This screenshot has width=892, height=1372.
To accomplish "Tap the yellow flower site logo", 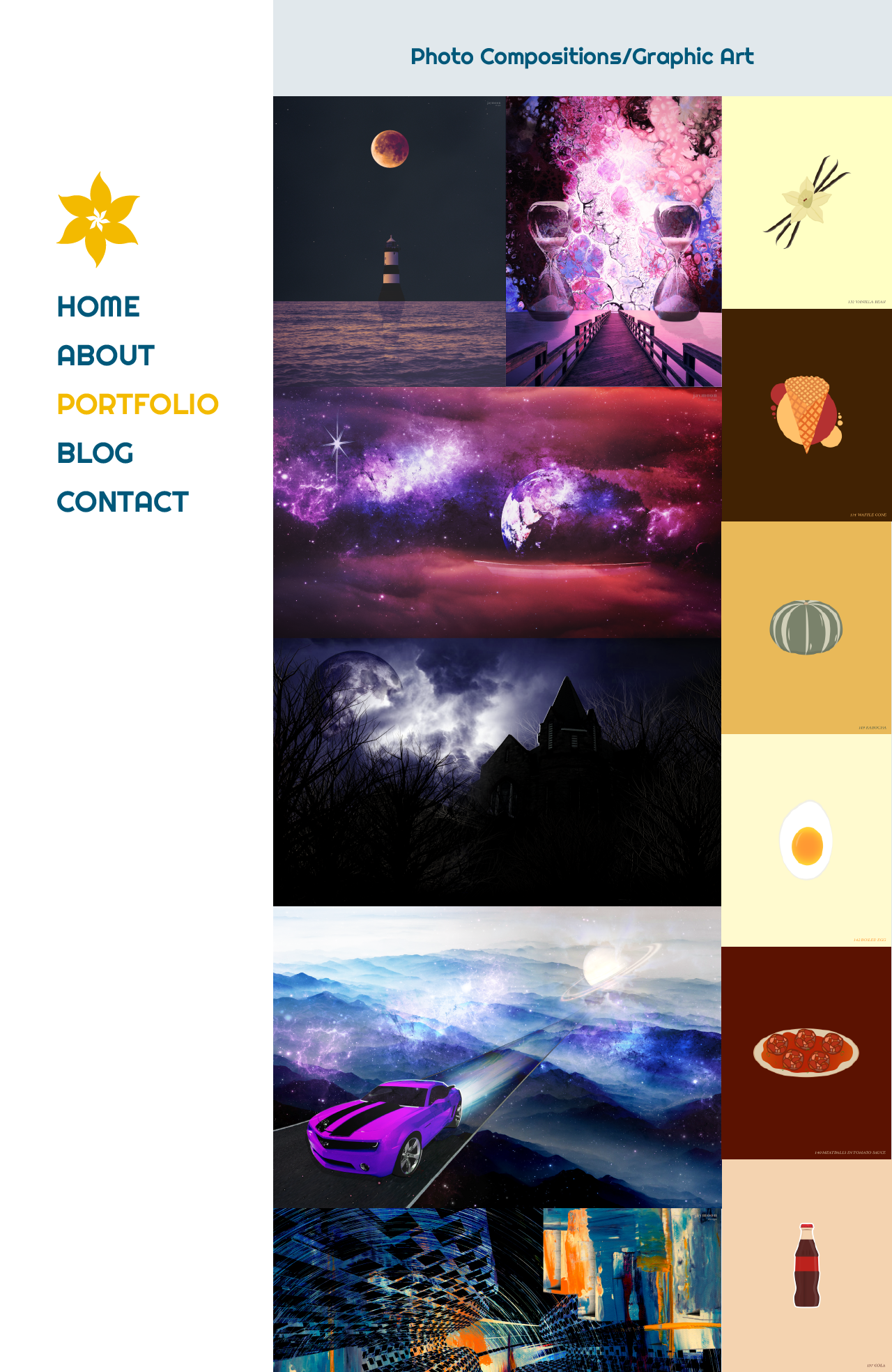I will tap(98, 220).
